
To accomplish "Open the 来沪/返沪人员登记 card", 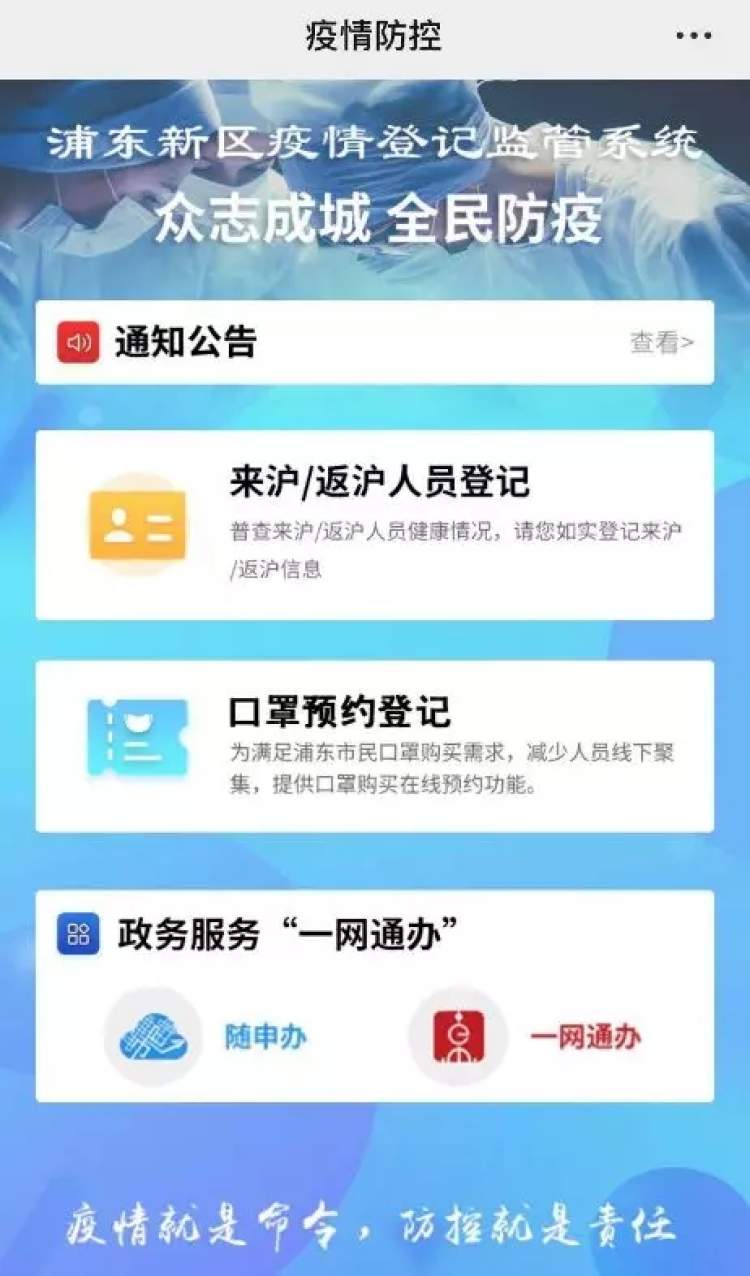I will tap(375, 524).
